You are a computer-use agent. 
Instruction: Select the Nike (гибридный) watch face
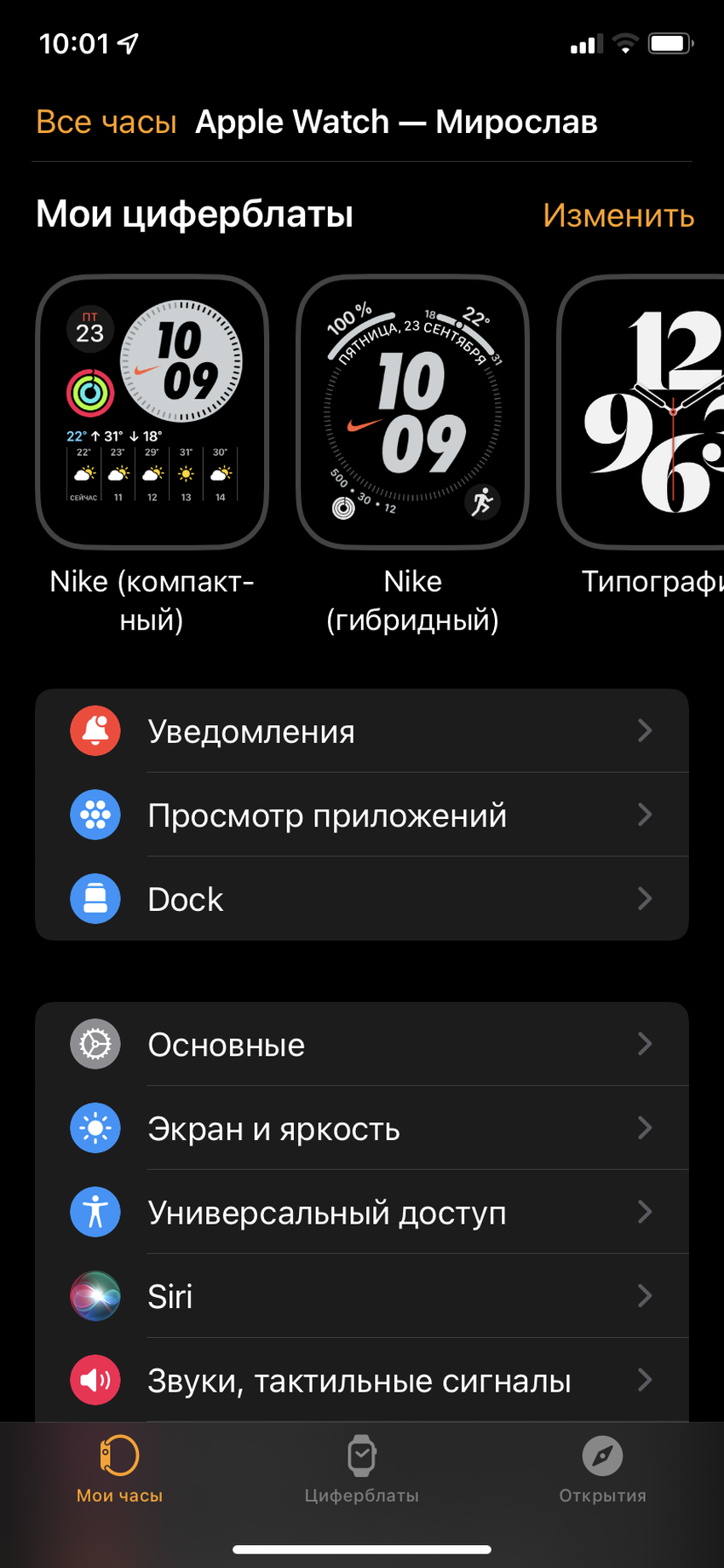[412, 412]
